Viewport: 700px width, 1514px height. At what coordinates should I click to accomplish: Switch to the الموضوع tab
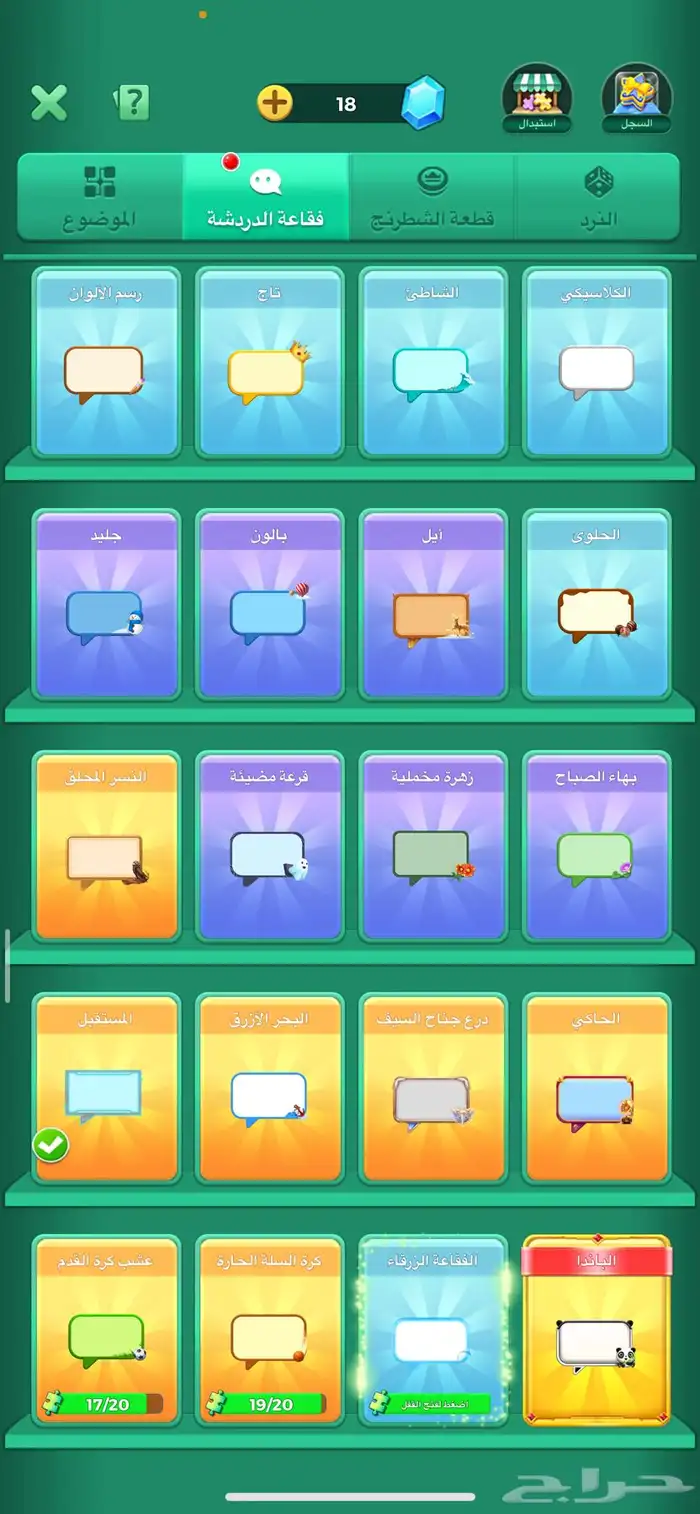(x=100, y=197)
